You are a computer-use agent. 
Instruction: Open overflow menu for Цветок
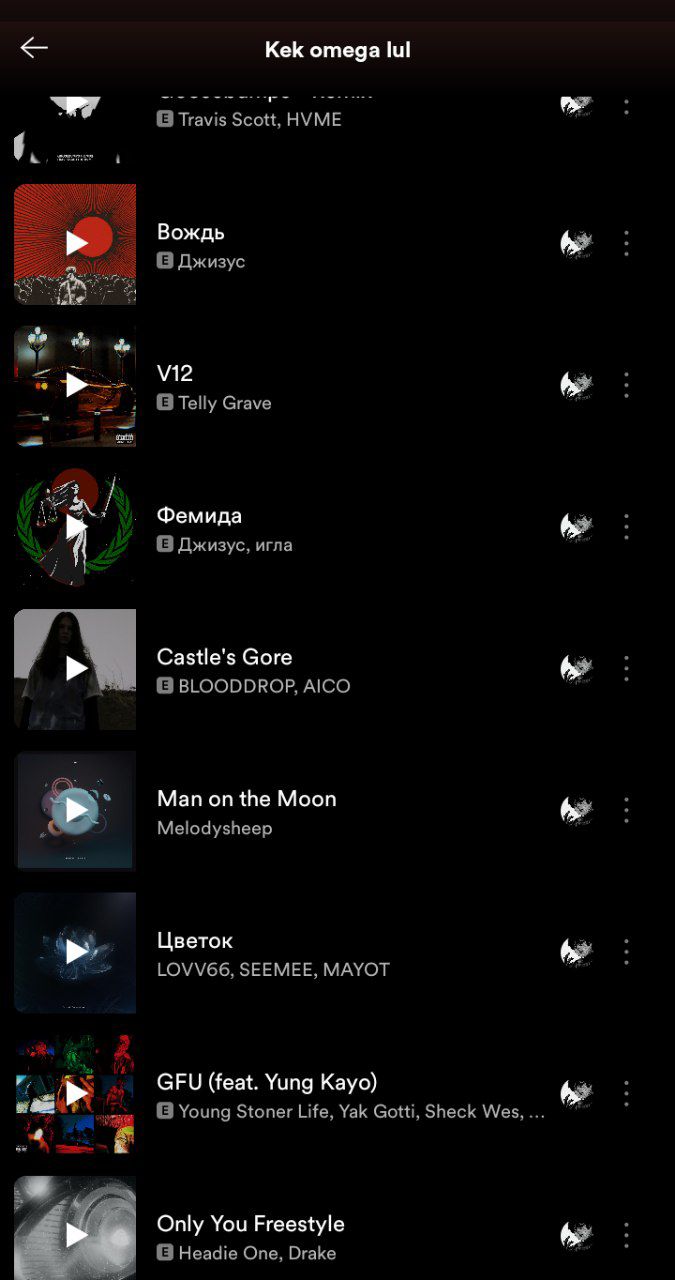(626, 952)
